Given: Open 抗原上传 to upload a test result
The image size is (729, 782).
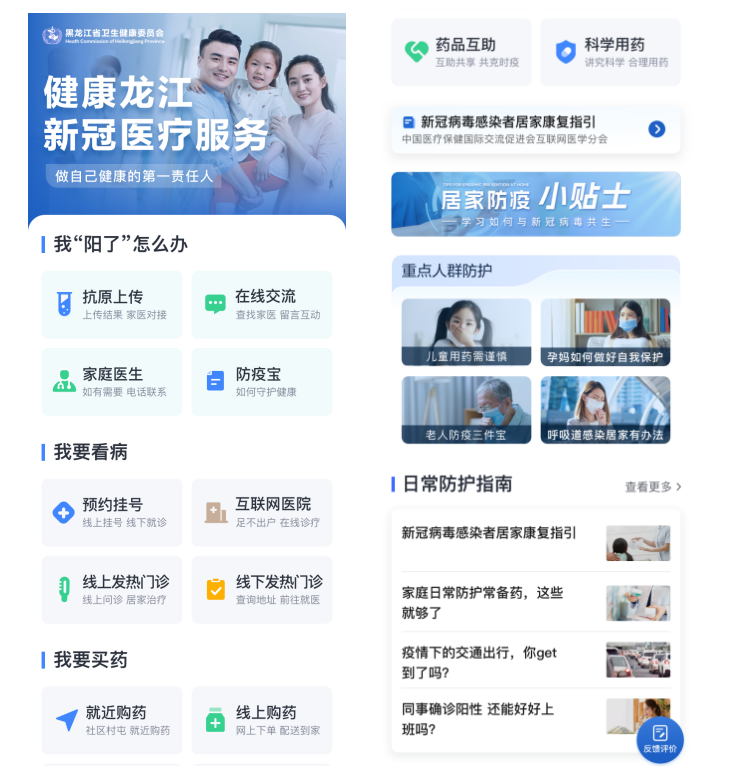Looking at the screenshot, I should click(x=112, y=304).
